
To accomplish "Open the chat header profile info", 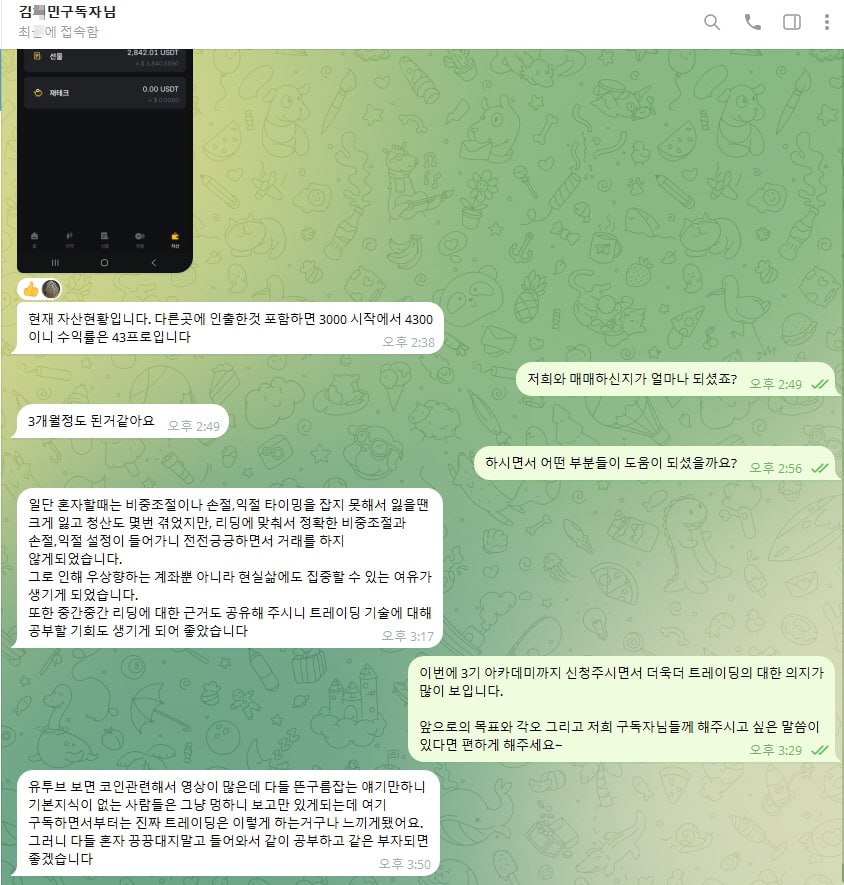I will click(x=67, y=21).
